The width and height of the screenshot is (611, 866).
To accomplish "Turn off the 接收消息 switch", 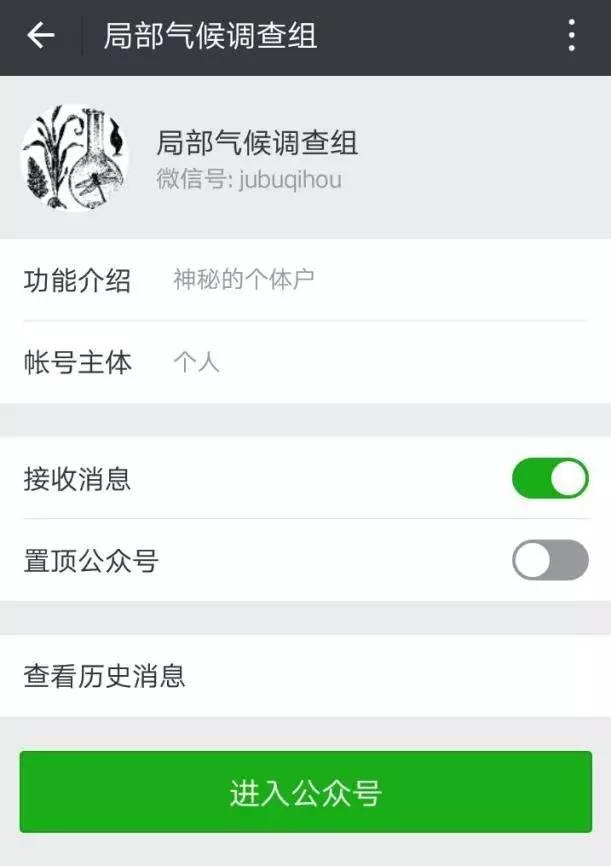I will (550, 478).
